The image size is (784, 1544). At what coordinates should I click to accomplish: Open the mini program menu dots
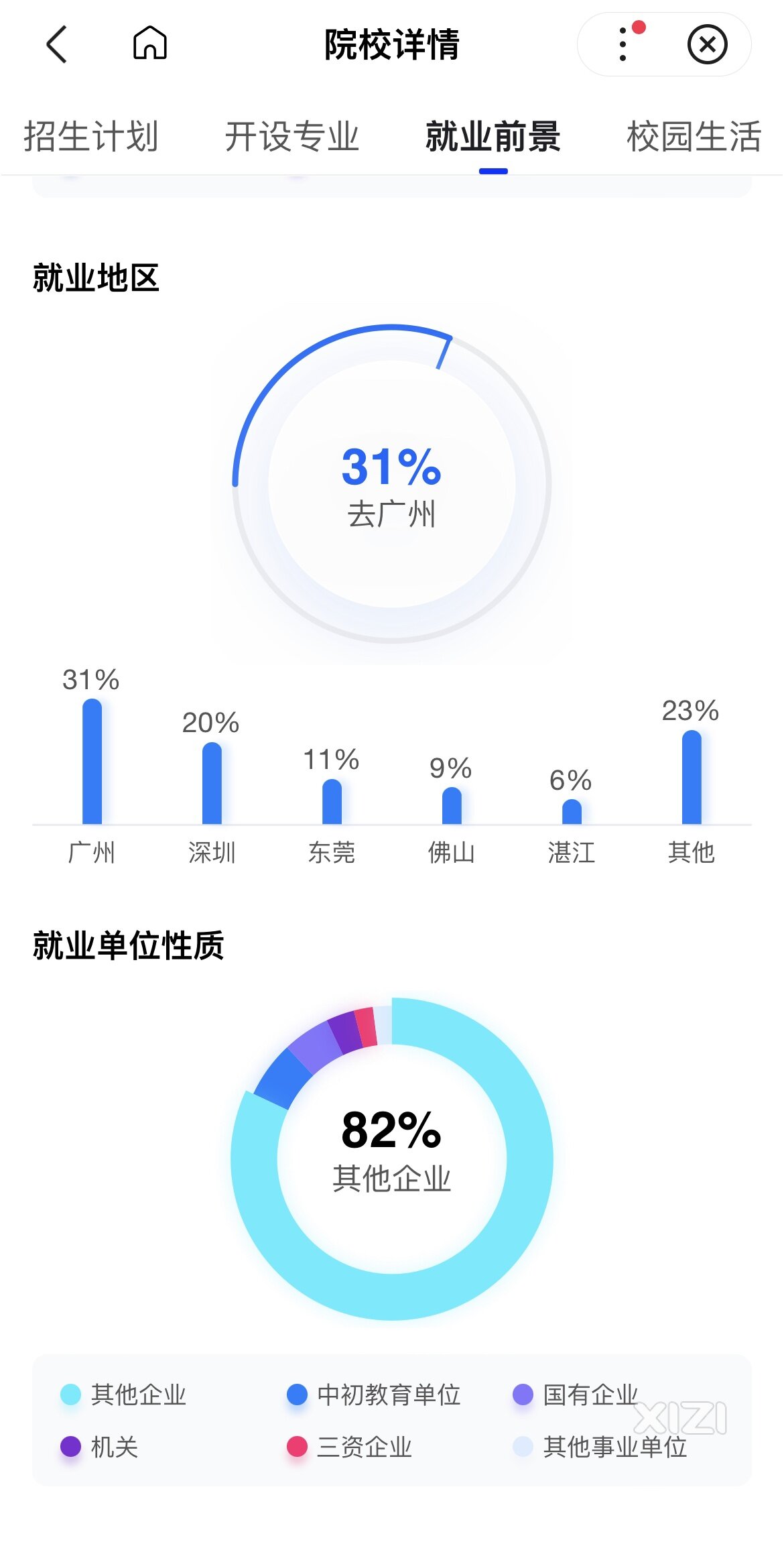click(x=623, y=44)
